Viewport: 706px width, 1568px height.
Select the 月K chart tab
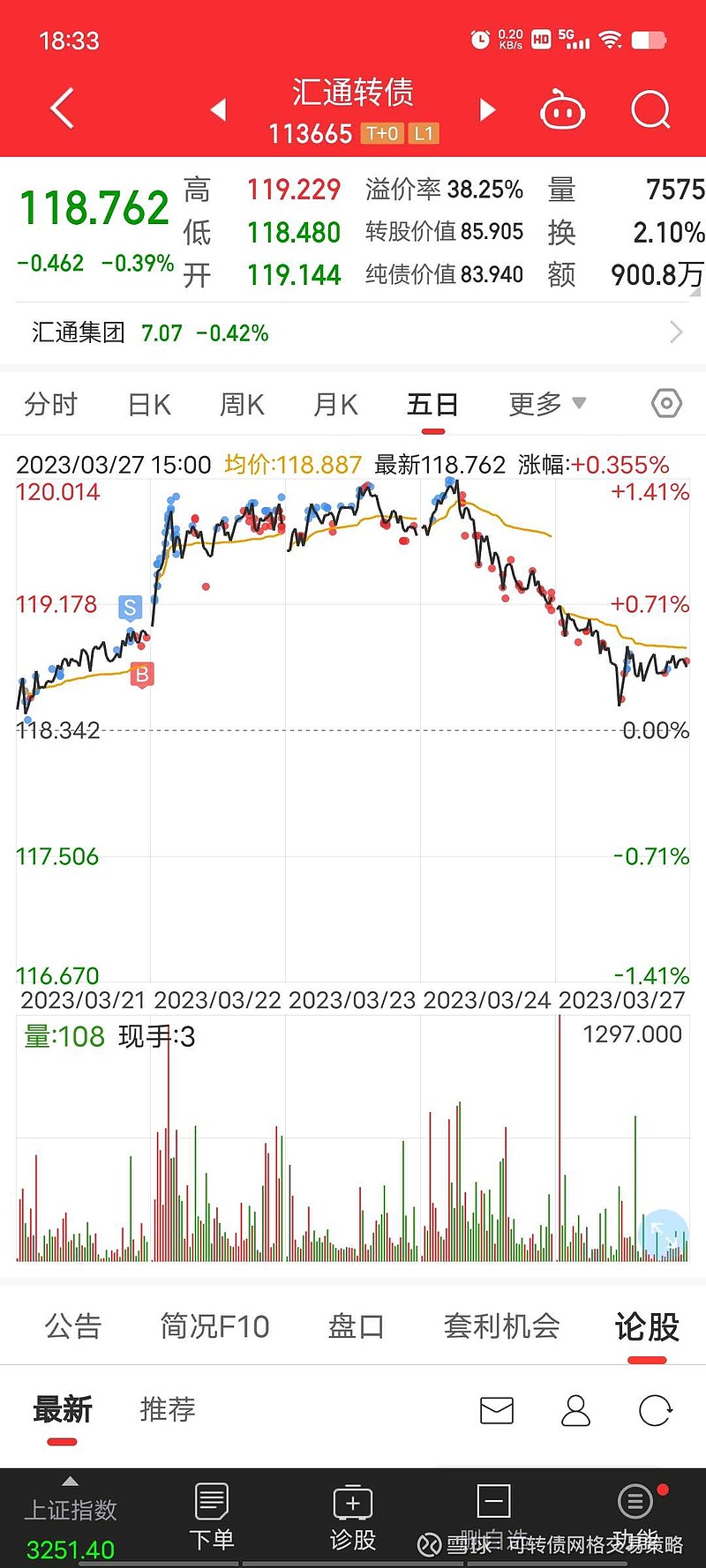click(x=335, y=405)
